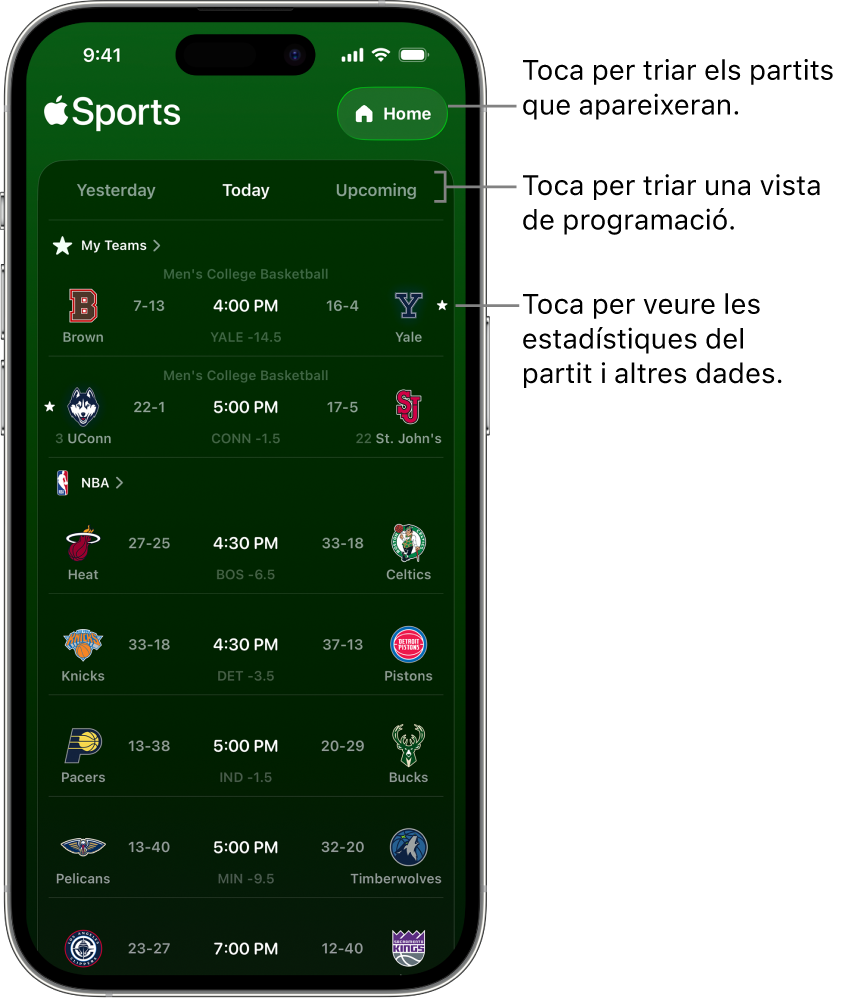Open the Knicks team logo
This screenshot has width=846, height=998.
82,643
